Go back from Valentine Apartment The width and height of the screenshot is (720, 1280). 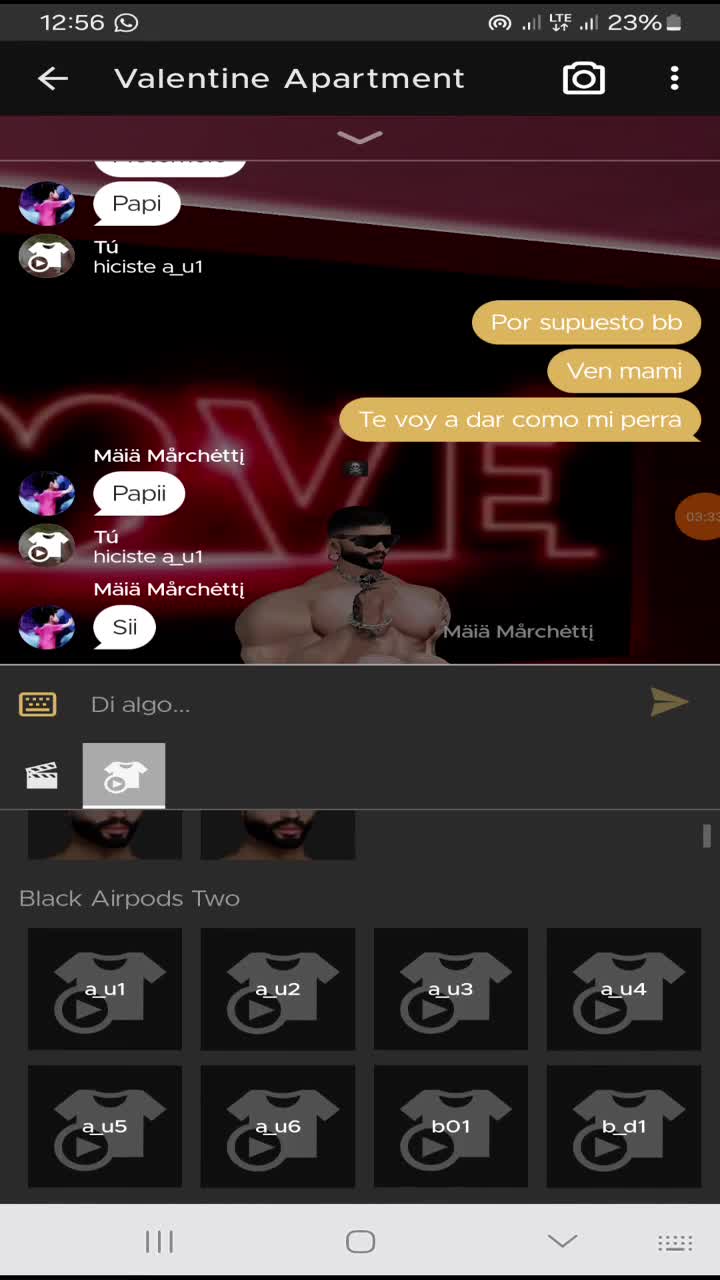53,78
